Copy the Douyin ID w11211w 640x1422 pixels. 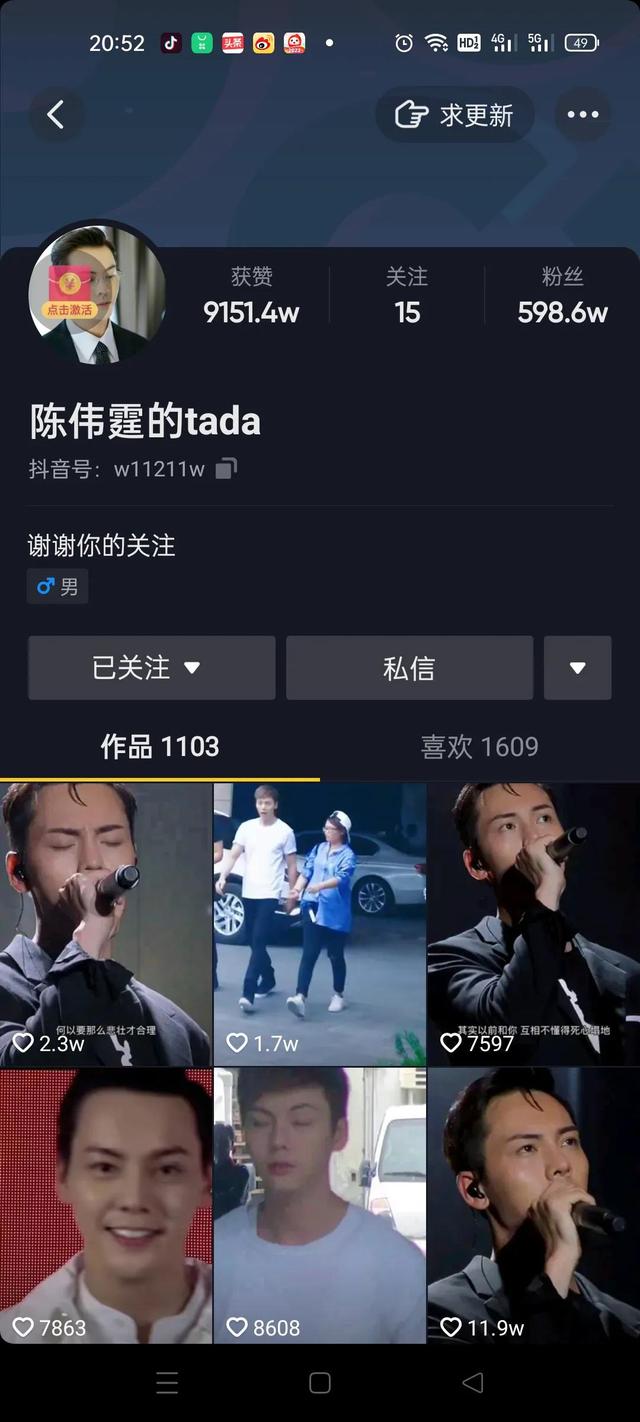(227, 468)
